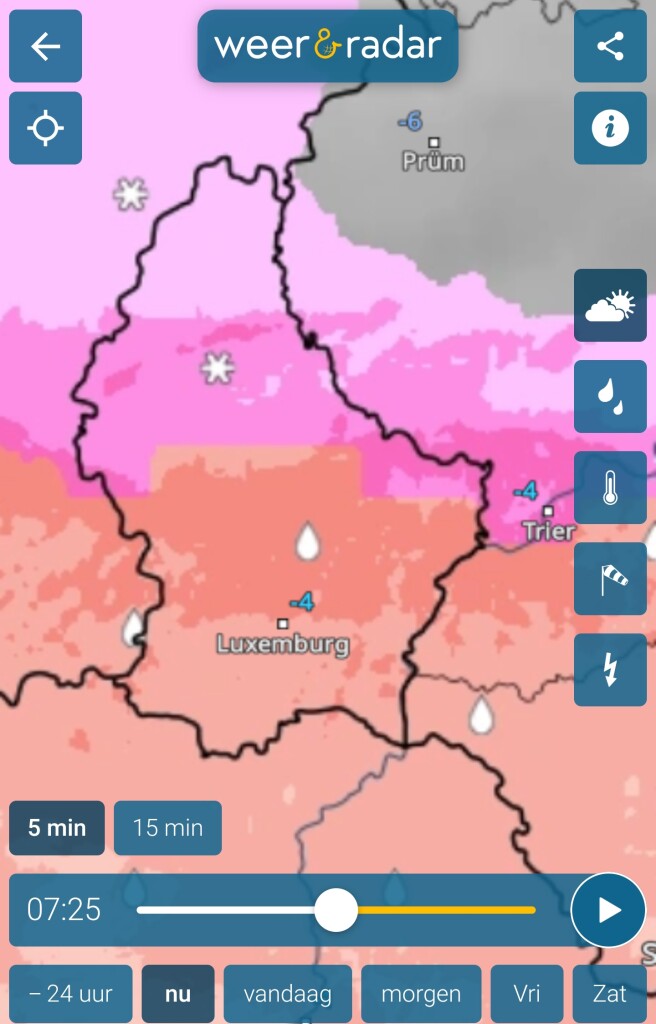
Task: Switch to vandaag forecast
Action: pos(288,994)
